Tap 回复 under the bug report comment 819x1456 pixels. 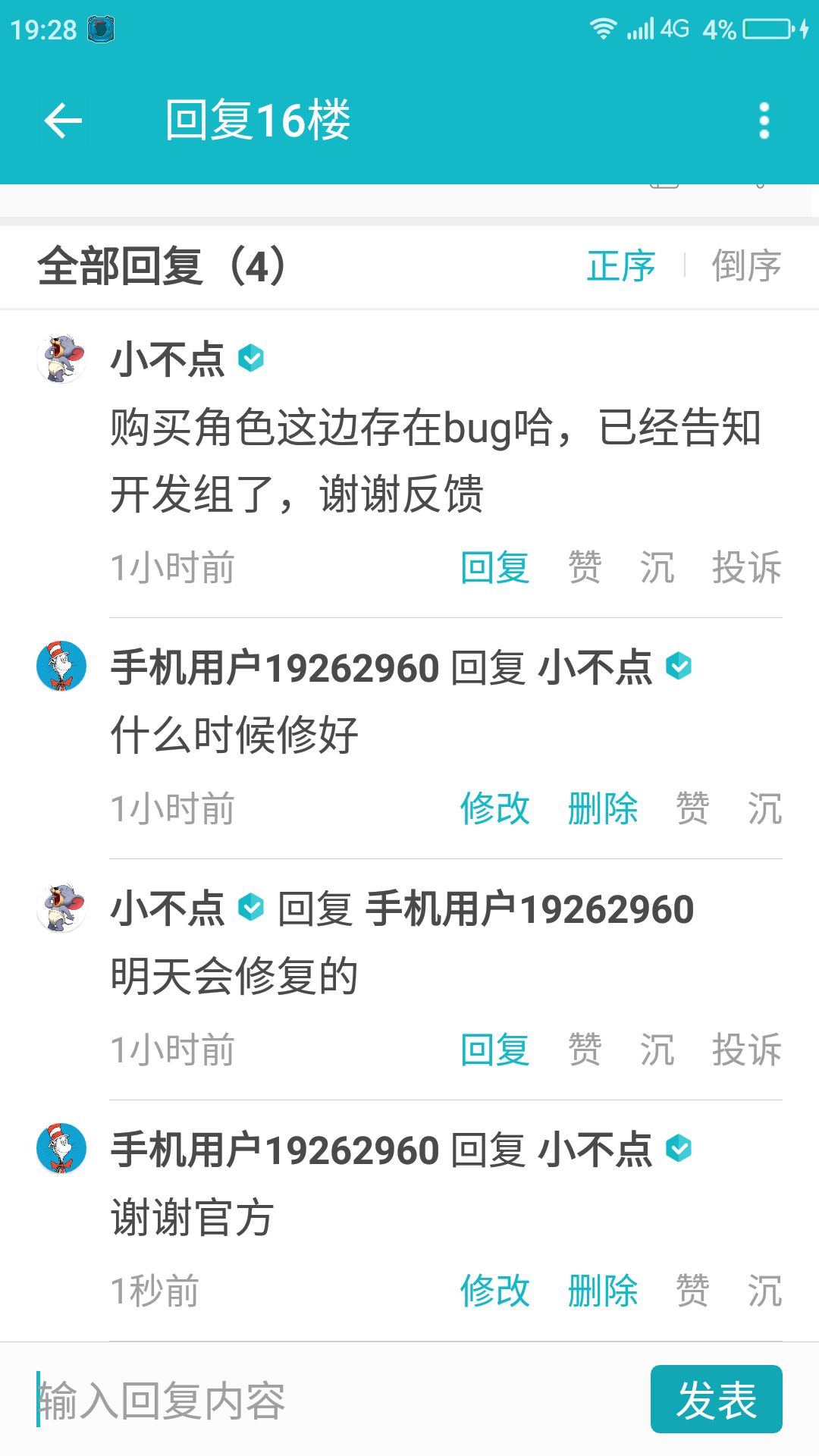coord(495,568)
